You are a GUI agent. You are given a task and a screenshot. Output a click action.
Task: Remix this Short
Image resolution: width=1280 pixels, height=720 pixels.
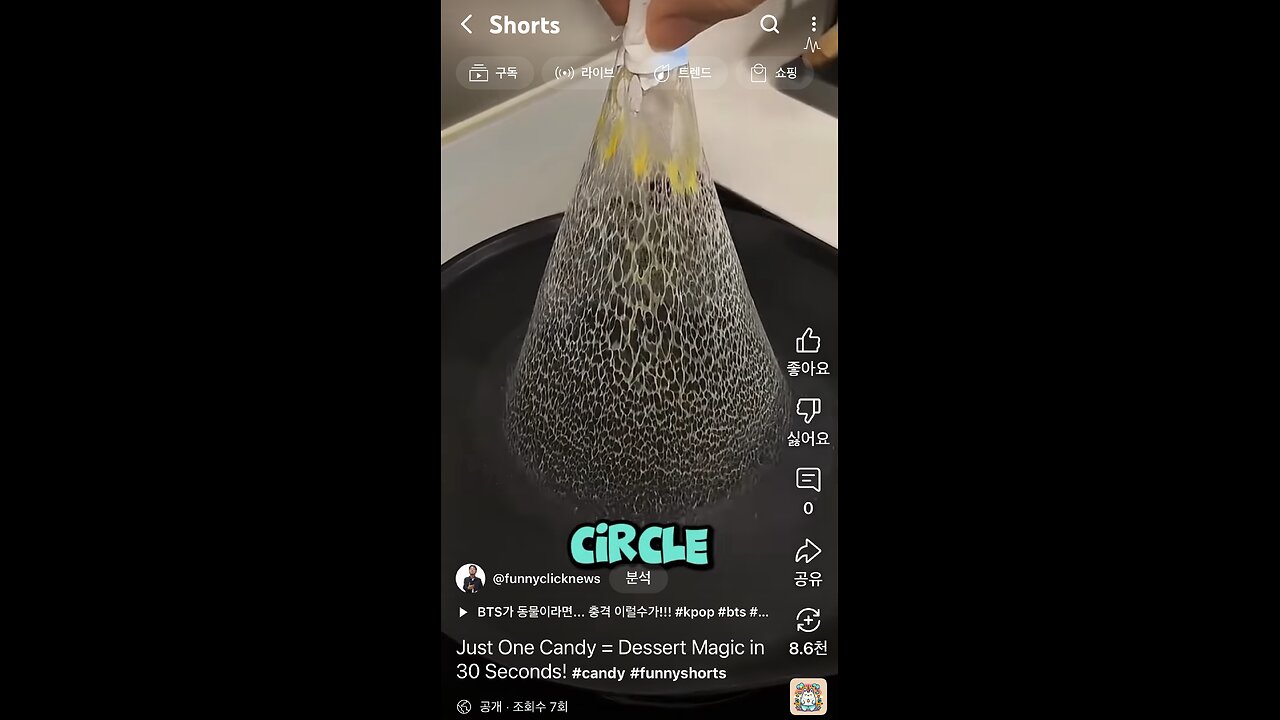click(808, 621)
